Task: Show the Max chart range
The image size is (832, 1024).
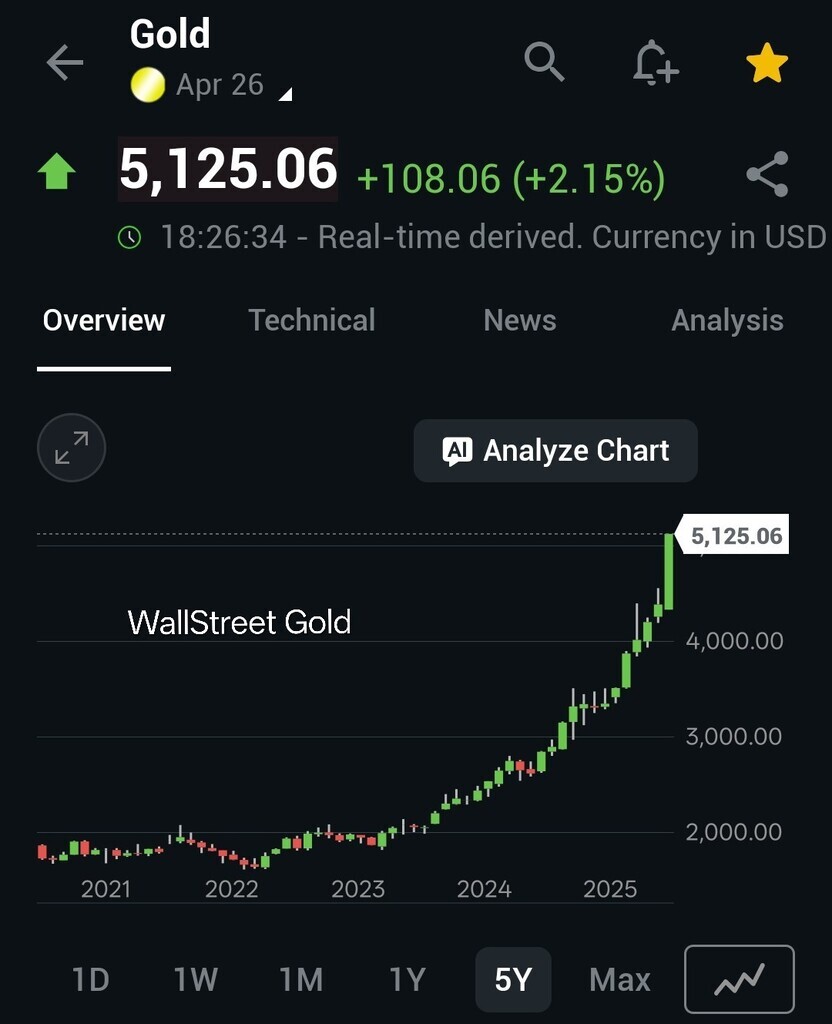Action: (x=620, y=979)
